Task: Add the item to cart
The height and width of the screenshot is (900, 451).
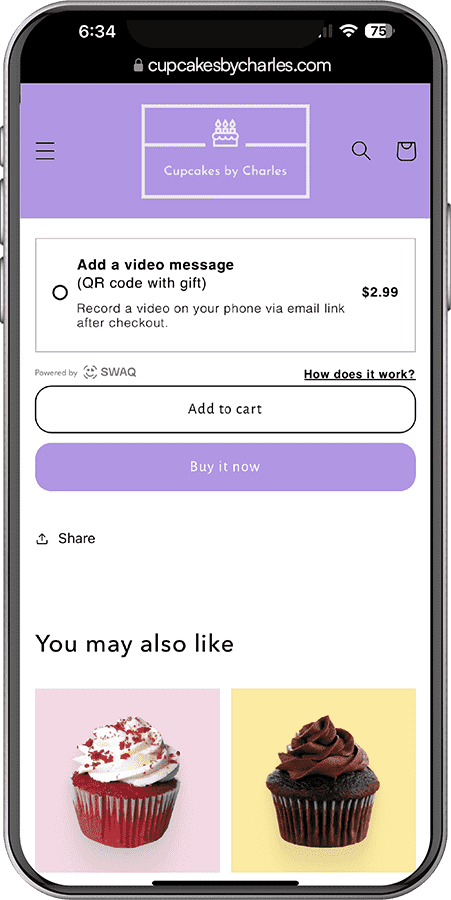Action: (x=226, y=409)
